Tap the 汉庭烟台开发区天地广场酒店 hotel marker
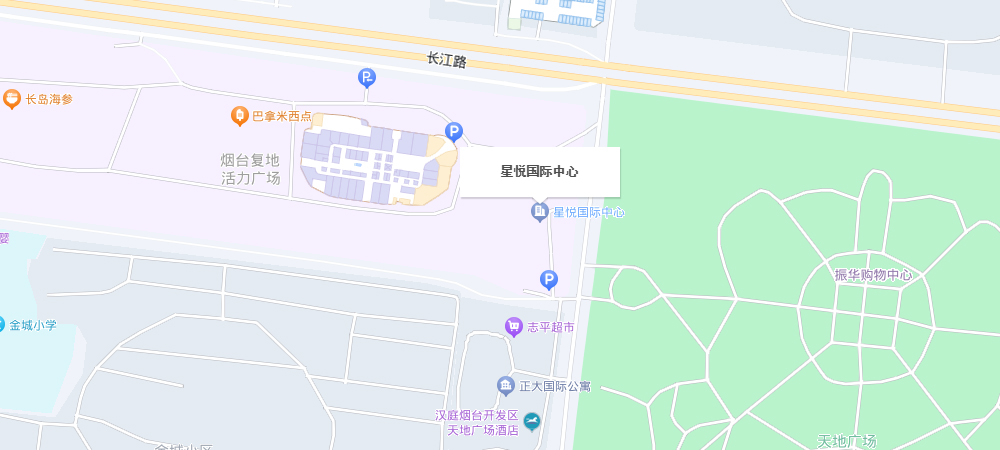 (x=532, y=421)
